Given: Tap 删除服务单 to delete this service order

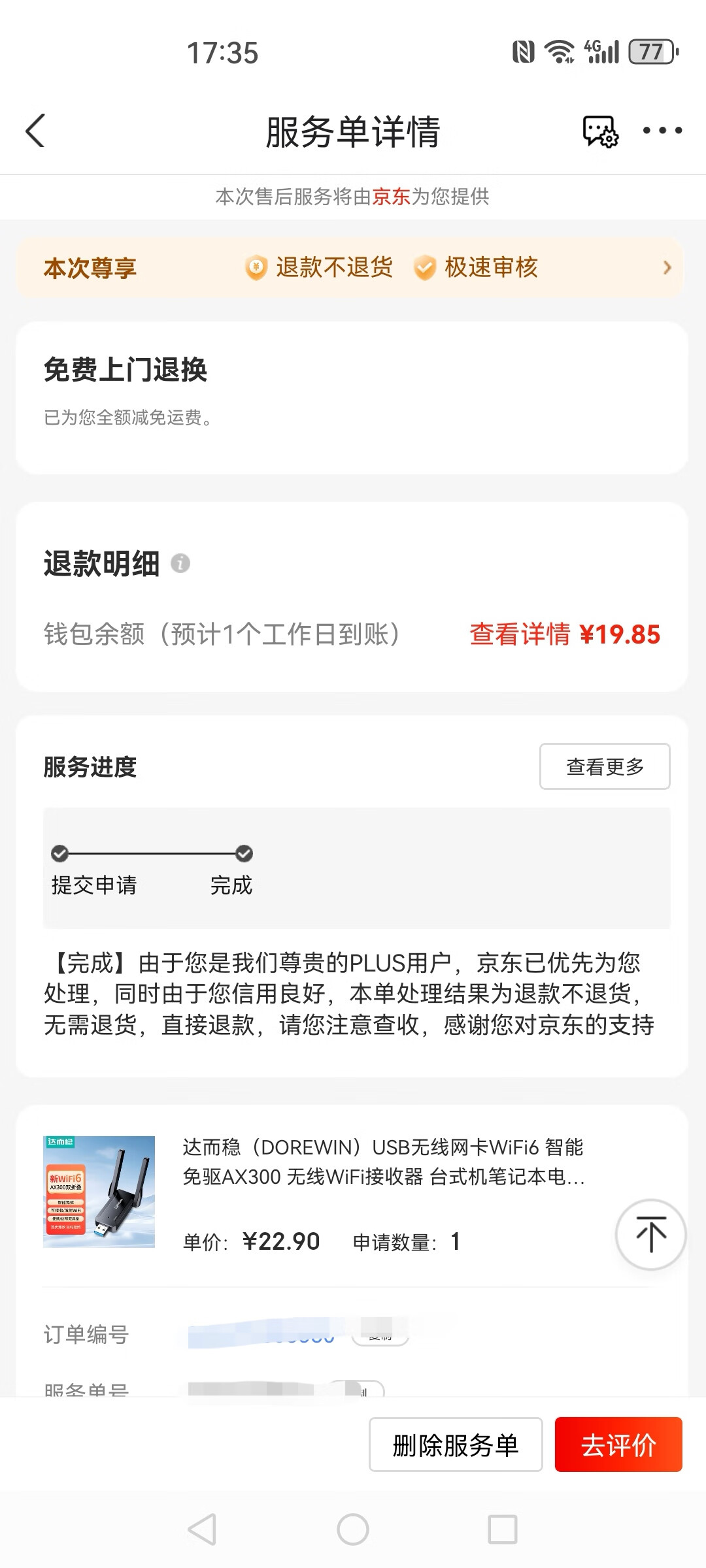Looking at the screenshot, I should [456, 1445].
